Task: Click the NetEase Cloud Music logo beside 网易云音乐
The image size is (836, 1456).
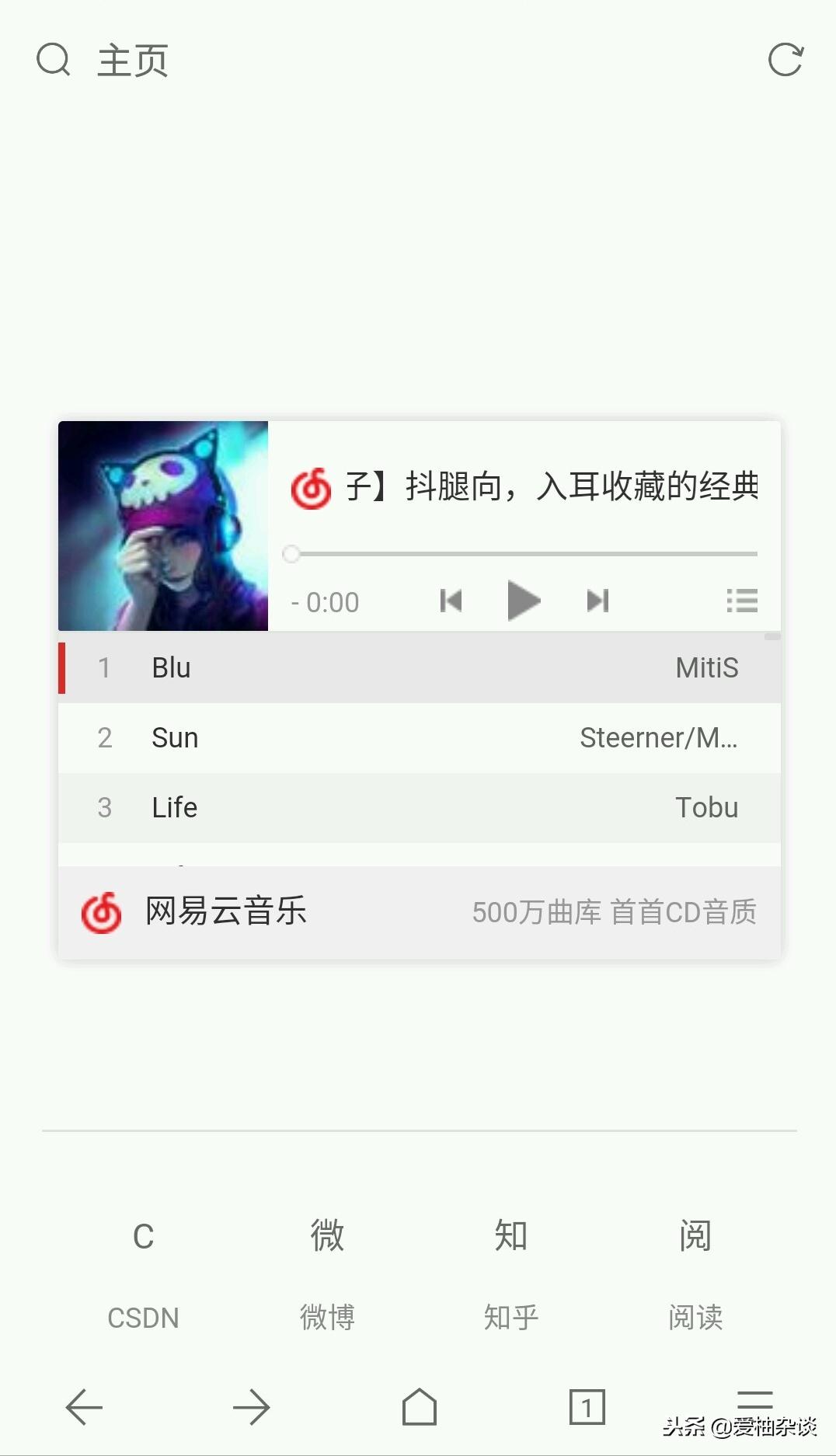Action: 103,912
